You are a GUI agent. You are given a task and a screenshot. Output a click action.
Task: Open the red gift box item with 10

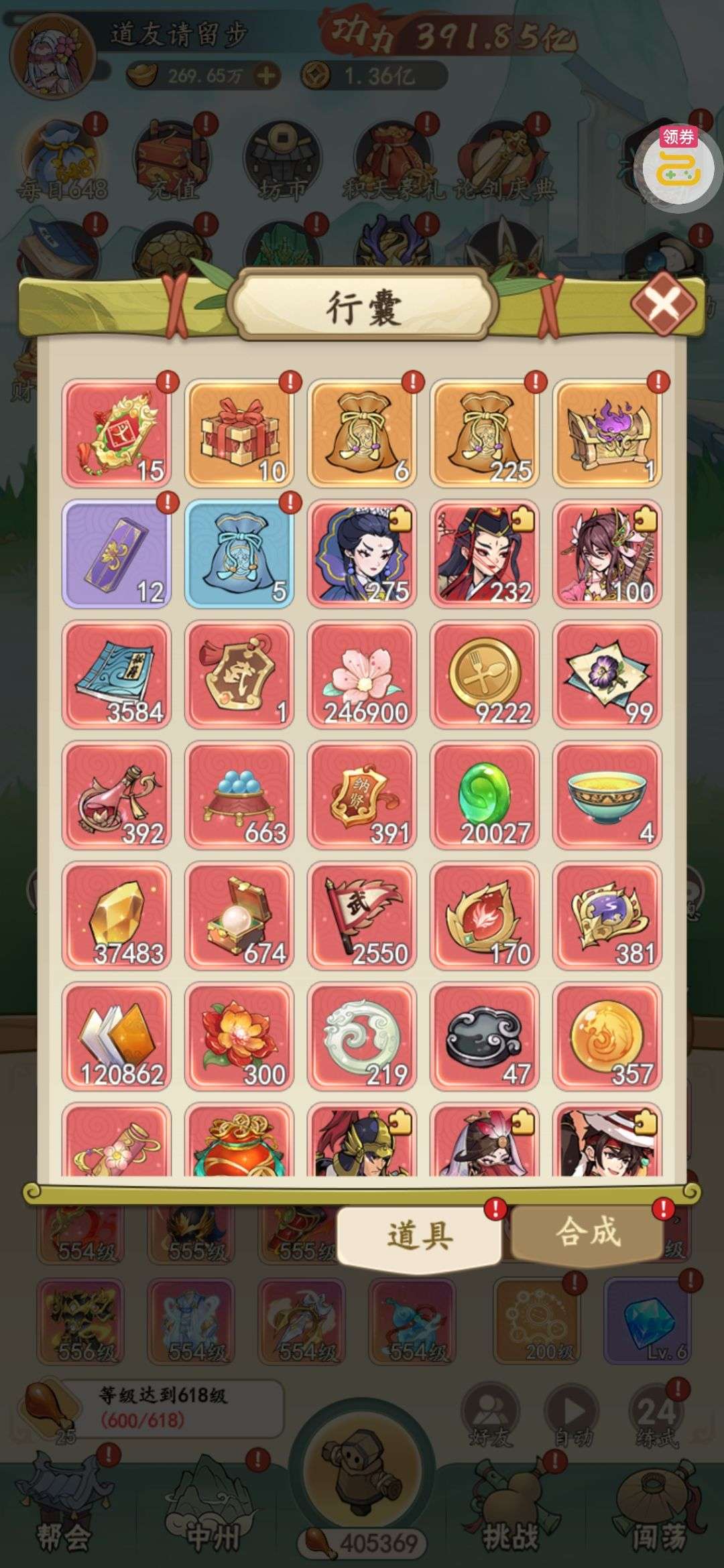click(x=239, y=433)
